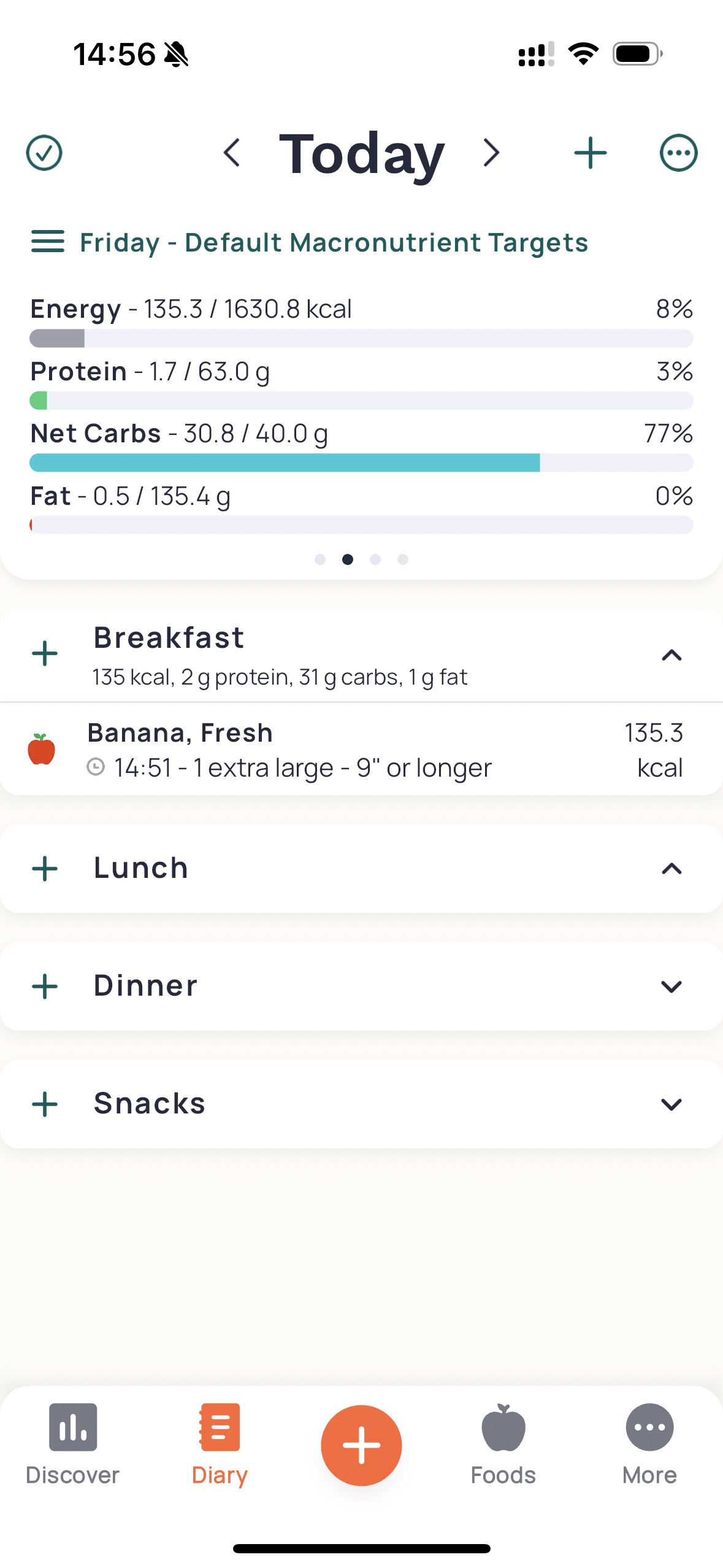This screenshot has height=1568, width=723.
Task: Collapse the Breakfast section
Action: coord(671,656)
